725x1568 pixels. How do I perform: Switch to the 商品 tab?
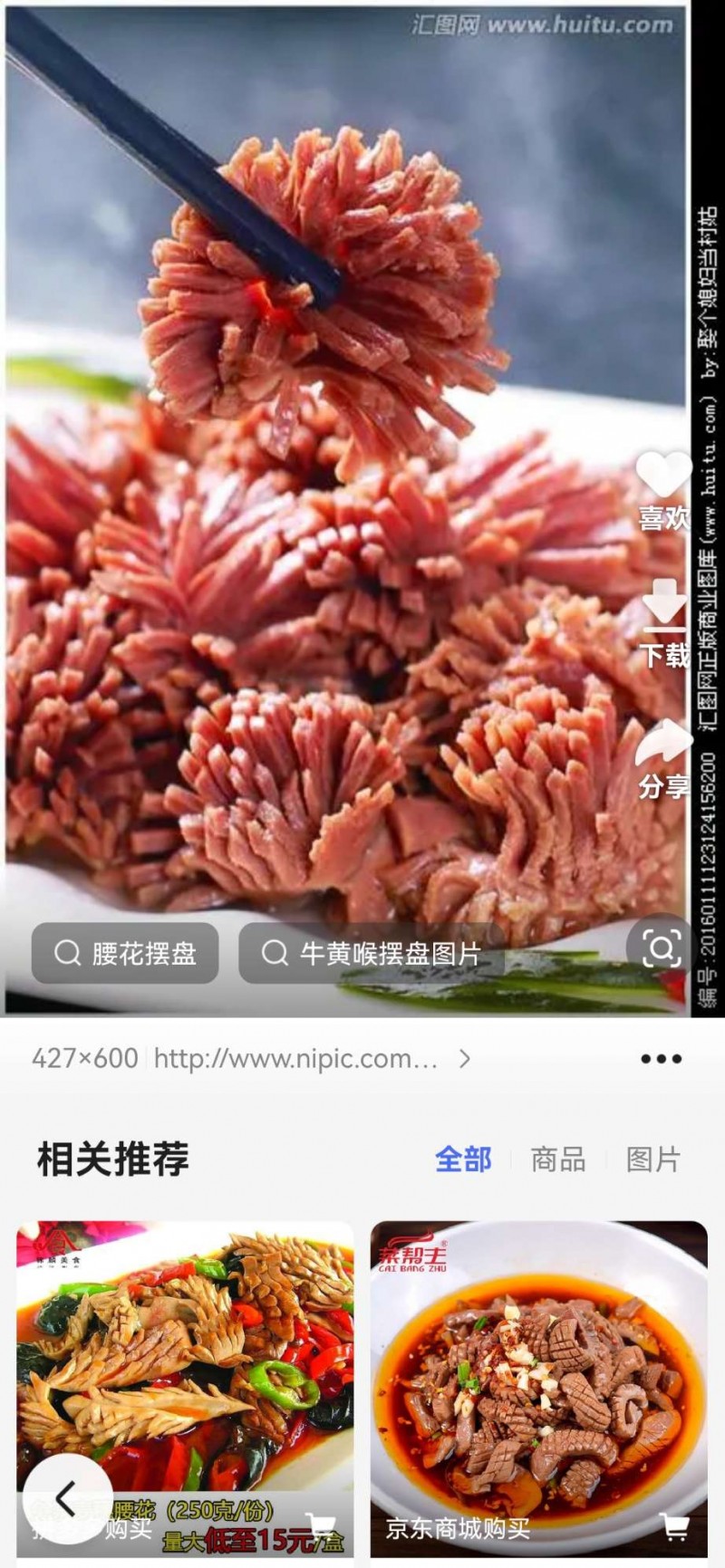point(557,1159)
